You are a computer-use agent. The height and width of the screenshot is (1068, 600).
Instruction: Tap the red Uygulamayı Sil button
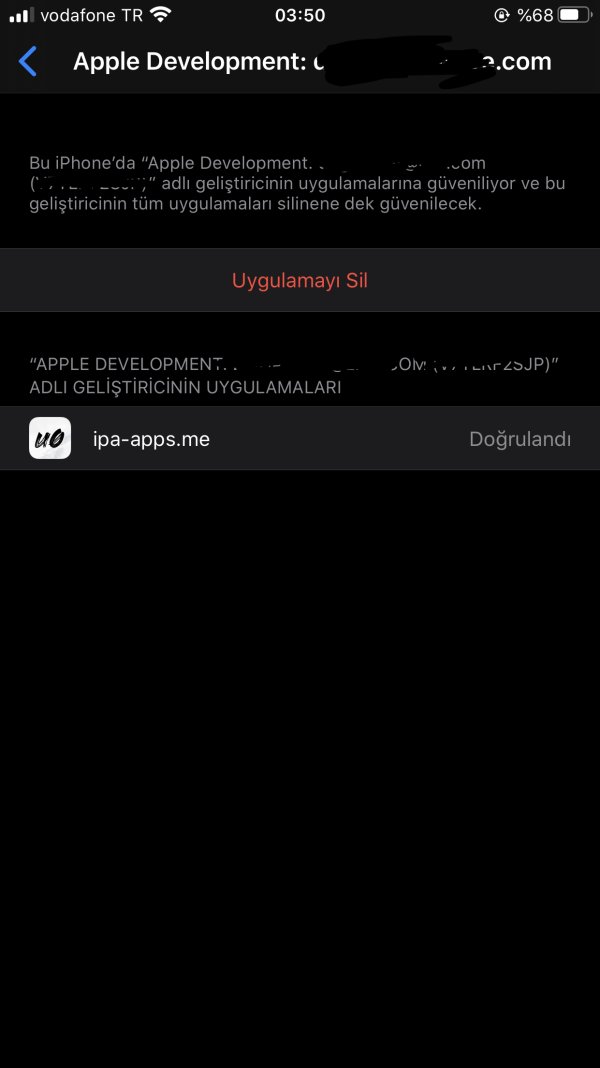point(300,280)
